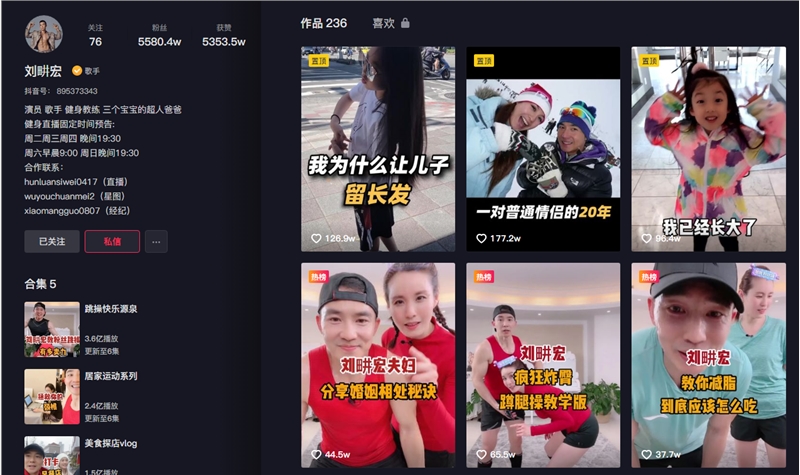Open the 我已经长大了 video

(x=708, y=148)
